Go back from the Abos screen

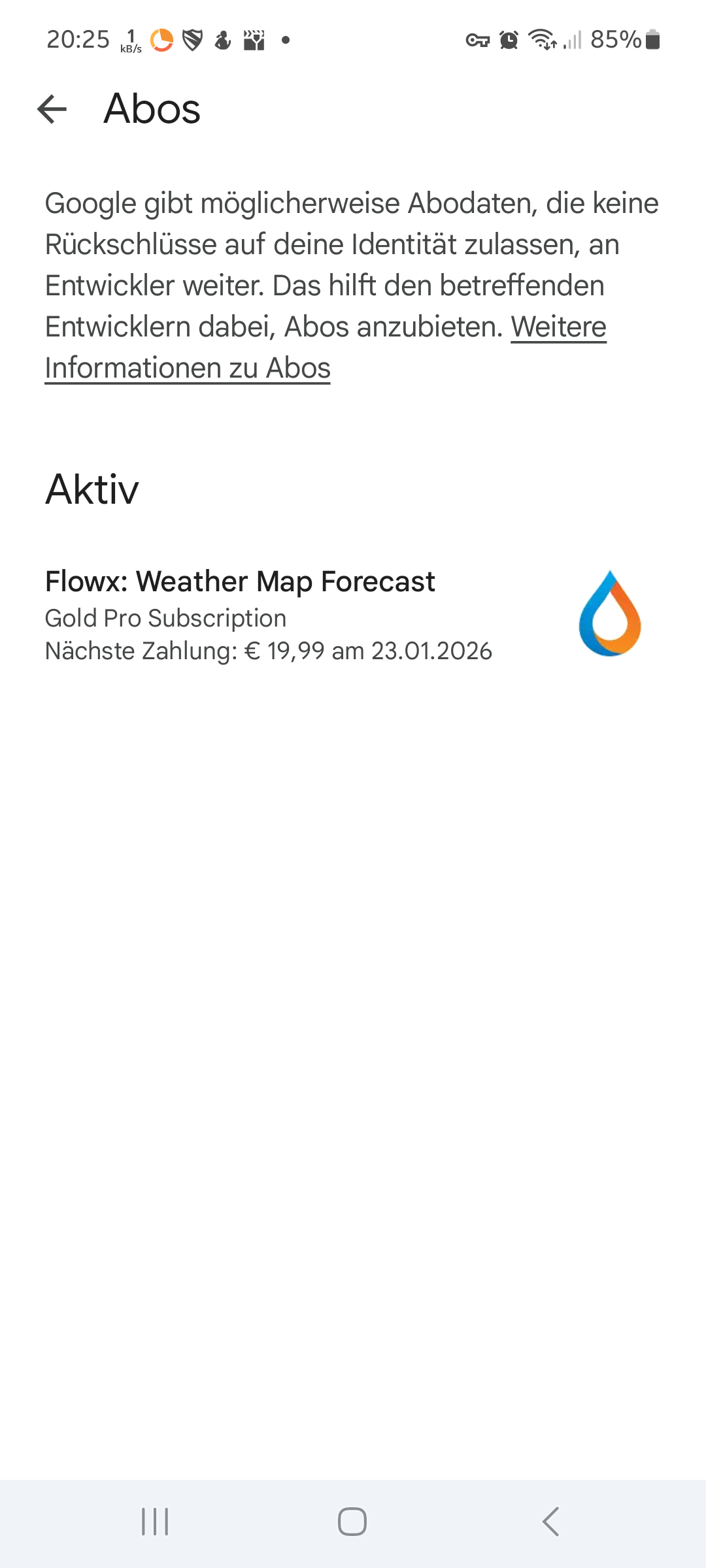tap(52, 109)
